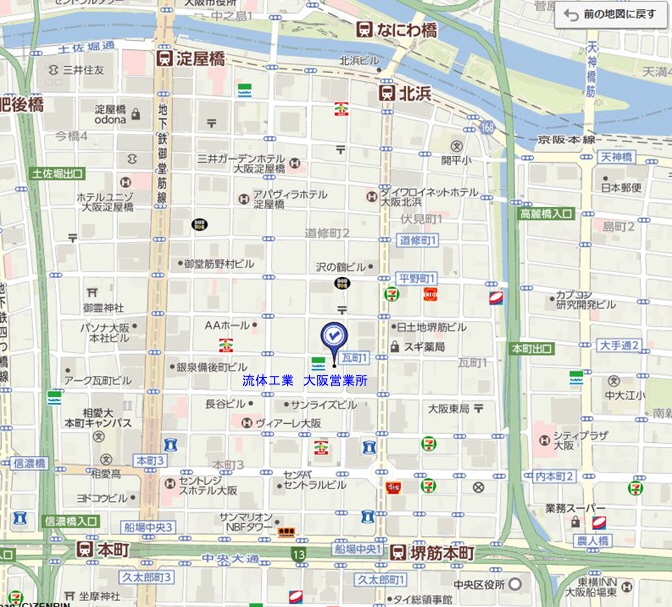Tap the 前の地図に戻す button
Viewport: 672px width, 607px height.
click(613, 14)
